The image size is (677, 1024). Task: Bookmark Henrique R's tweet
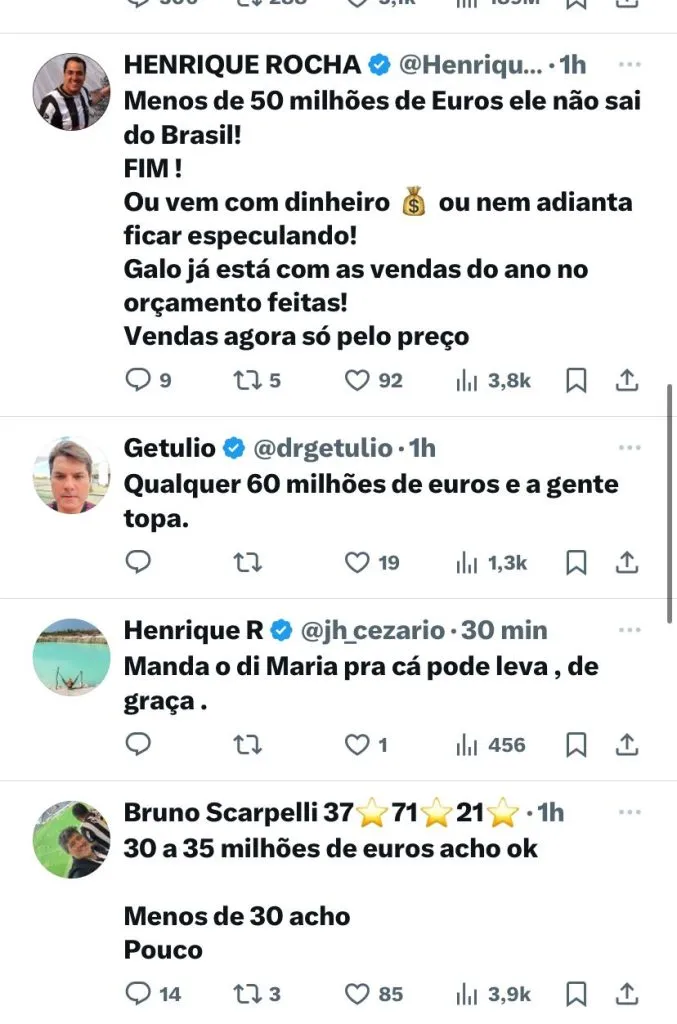[576, 745]
